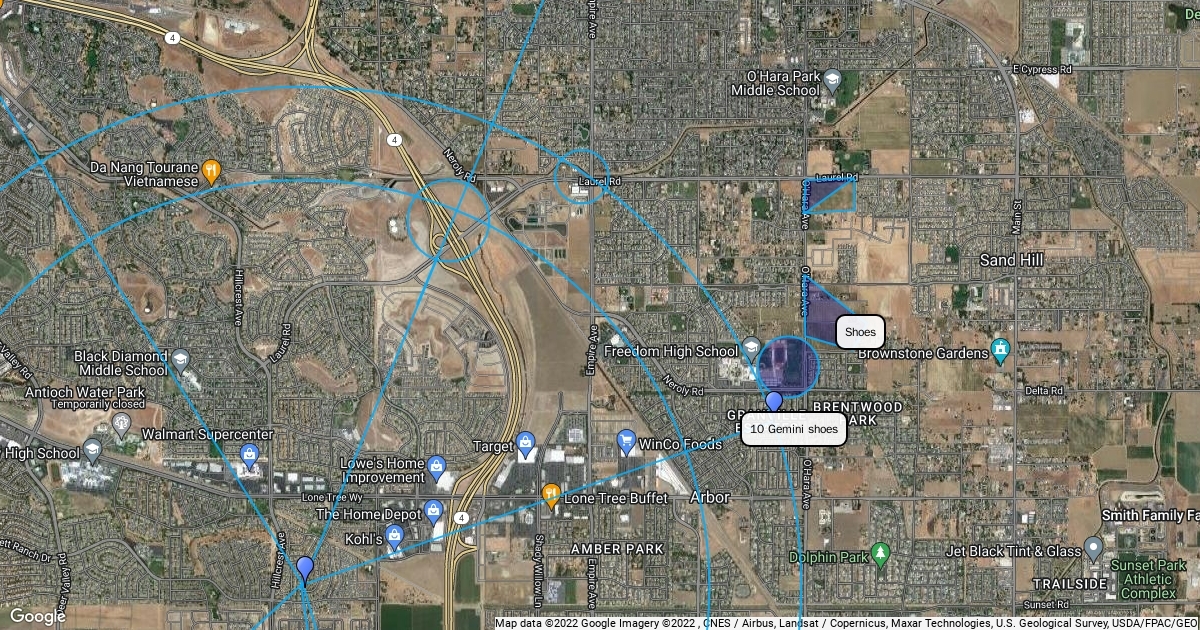Screen dimensions: 1200x630
Task: Select the Black Diamond Middle School marker
Action: [x=181, y=359]
